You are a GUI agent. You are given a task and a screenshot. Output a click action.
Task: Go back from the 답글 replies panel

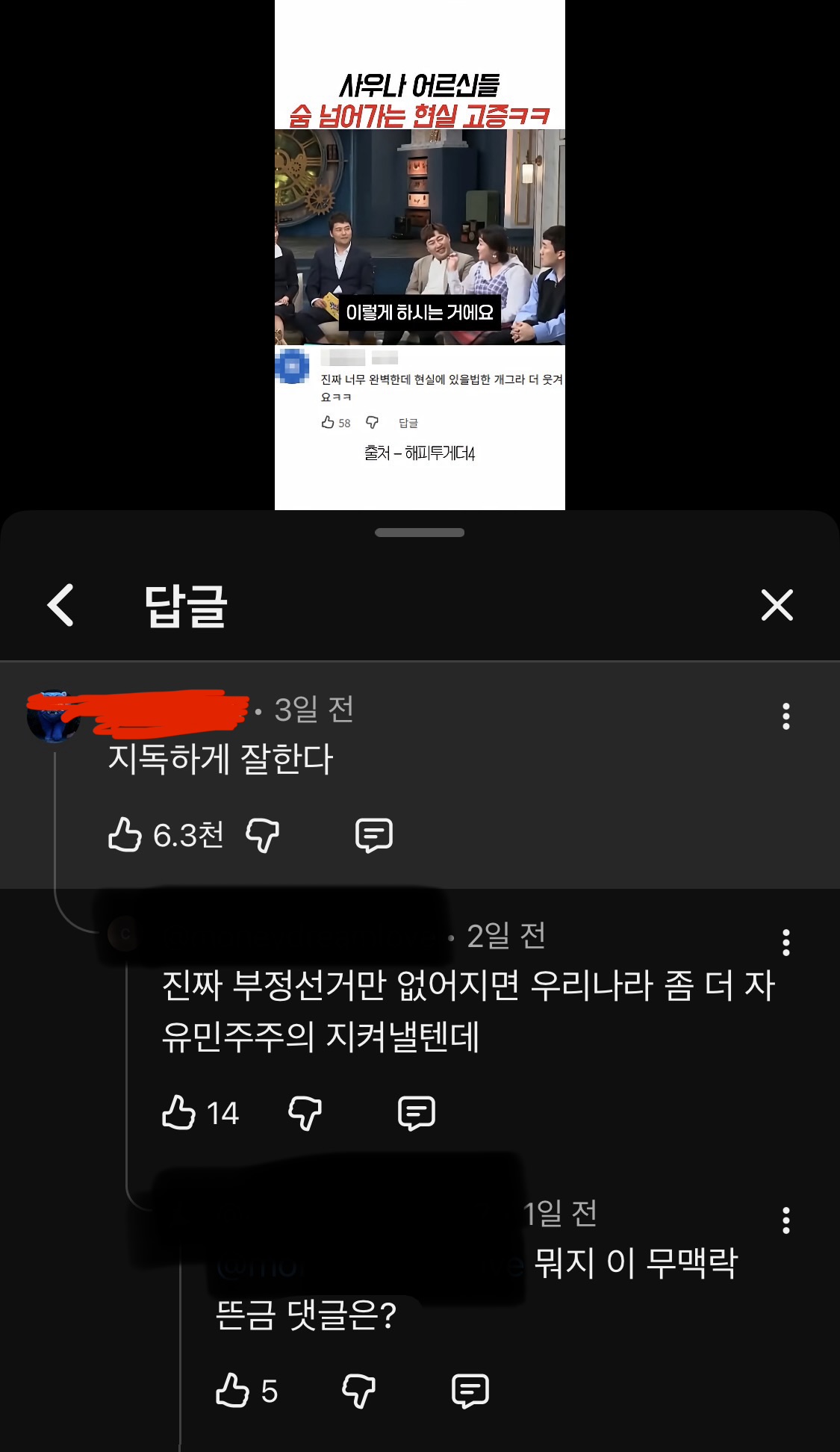[x=60, y=605]
